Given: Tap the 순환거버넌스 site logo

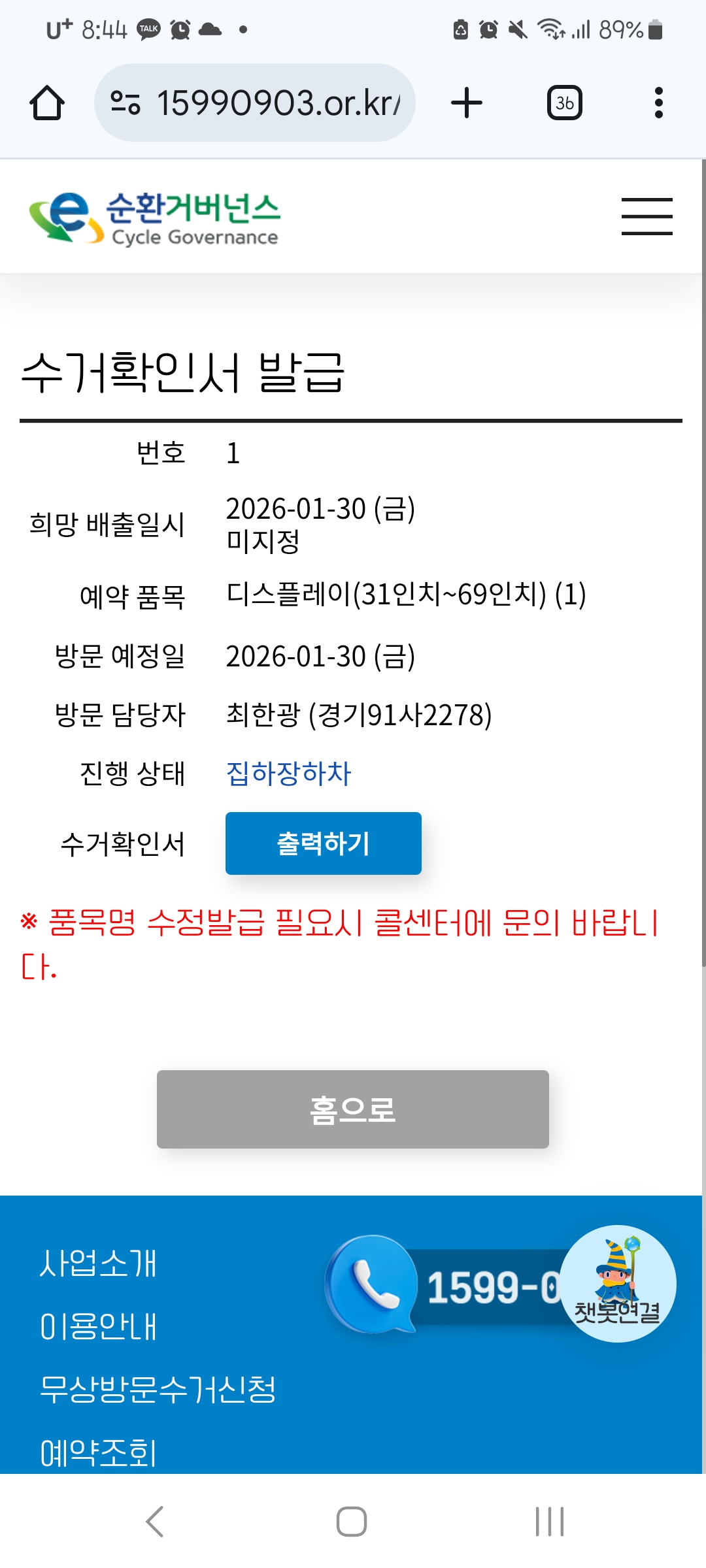Looking at the screenshot, I should tap(154, 218).
